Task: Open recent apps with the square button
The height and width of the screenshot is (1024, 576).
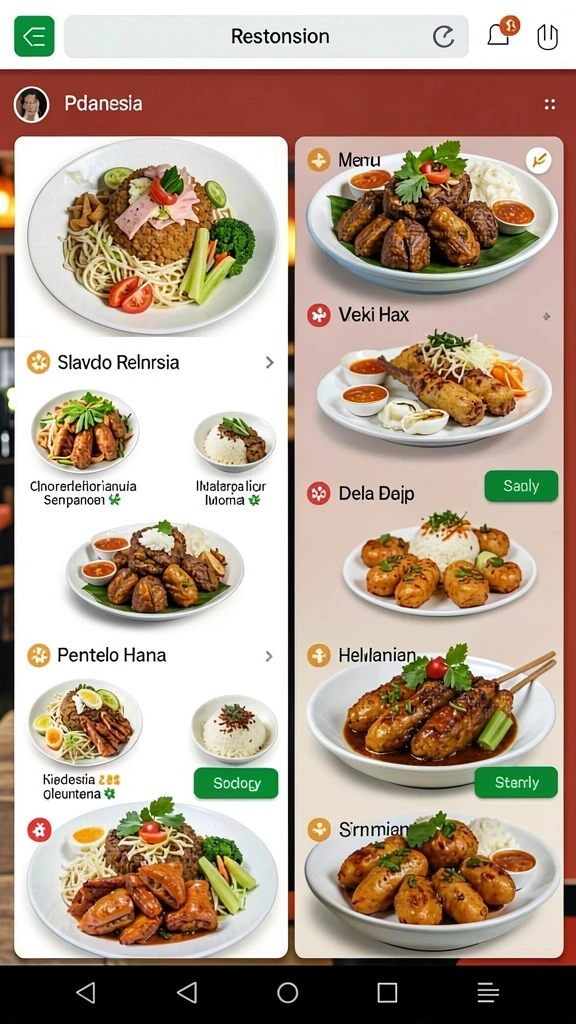Action: [x=387, y=993]
